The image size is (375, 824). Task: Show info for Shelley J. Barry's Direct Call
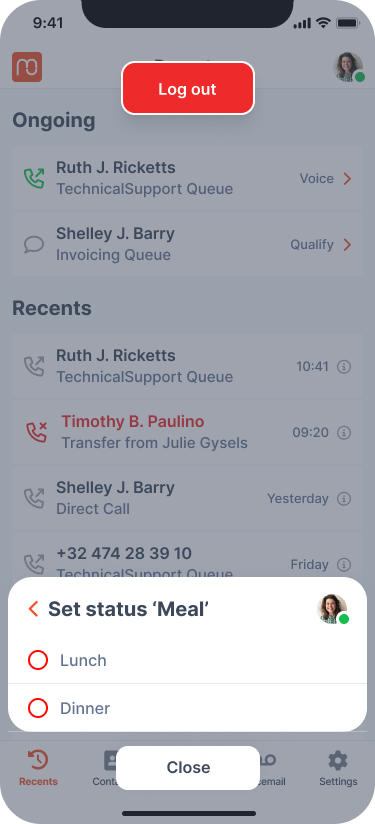point(343,498)
